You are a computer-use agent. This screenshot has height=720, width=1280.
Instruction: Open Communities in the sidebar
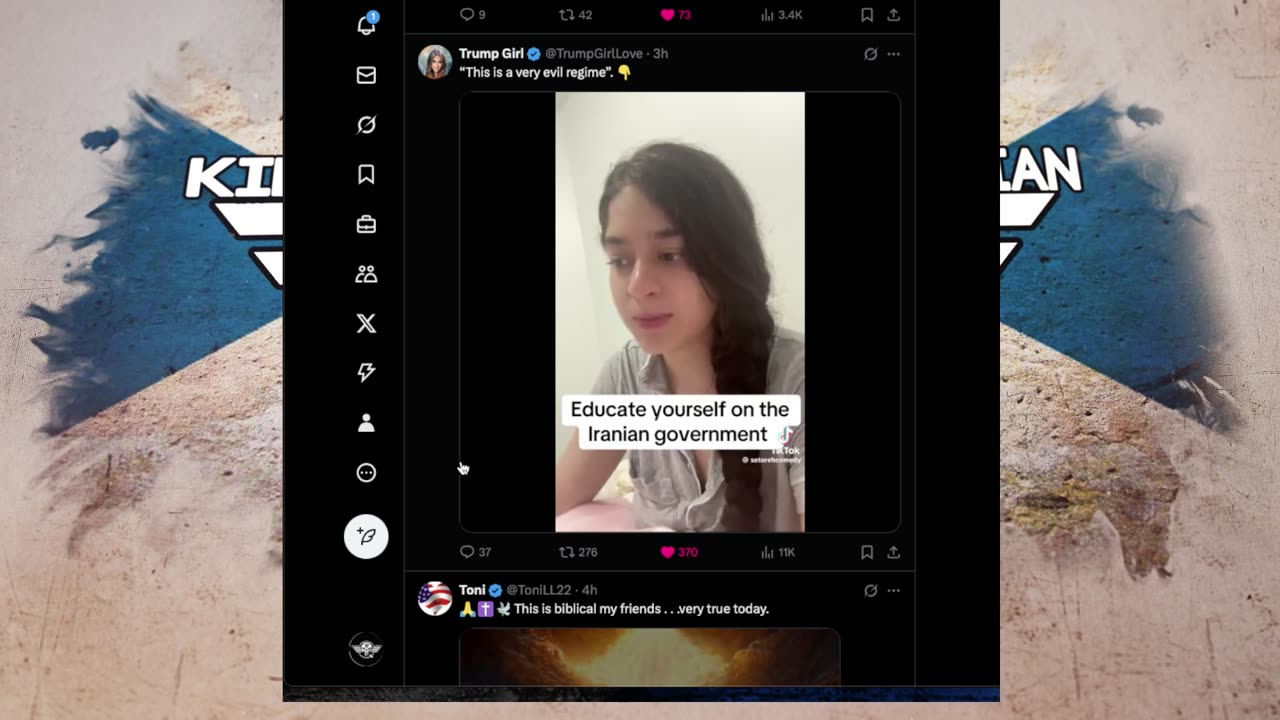[366, 274]
